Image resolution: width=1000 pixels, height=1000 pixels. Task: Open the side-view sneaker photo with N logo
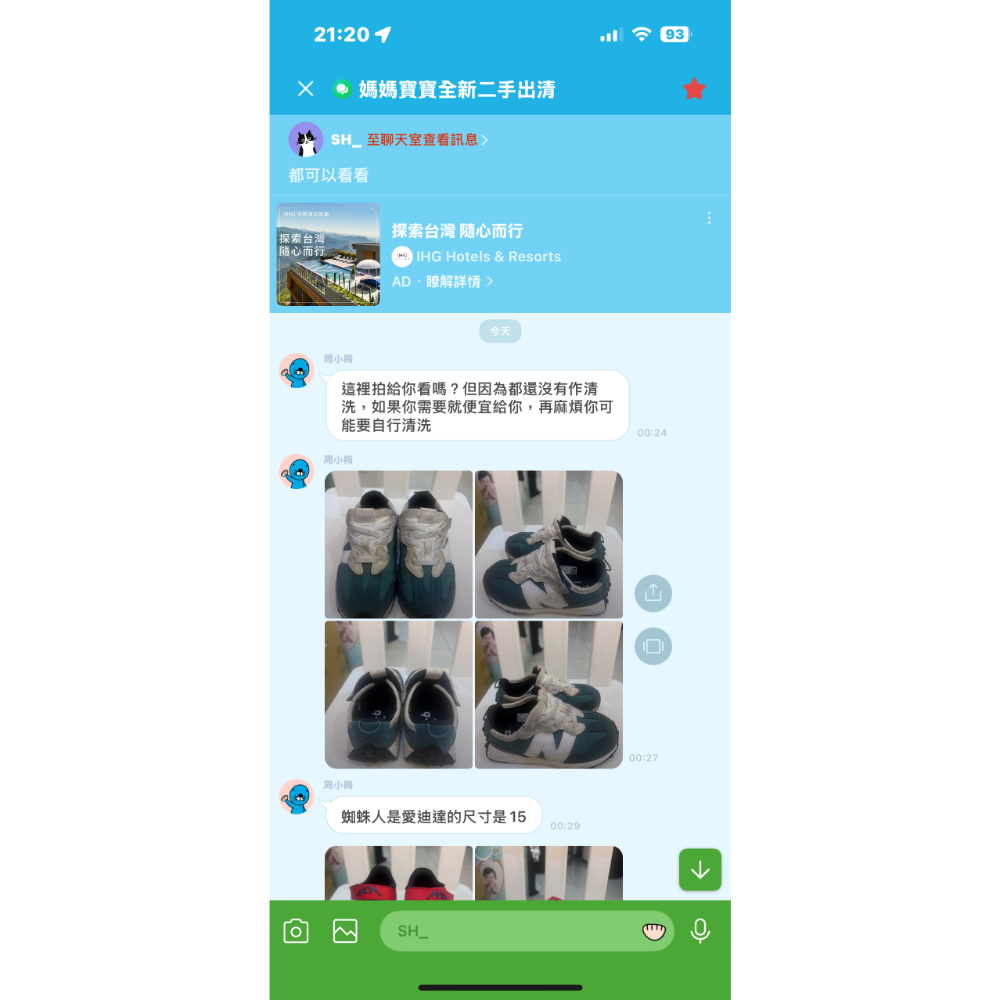(x=549, y=545)
